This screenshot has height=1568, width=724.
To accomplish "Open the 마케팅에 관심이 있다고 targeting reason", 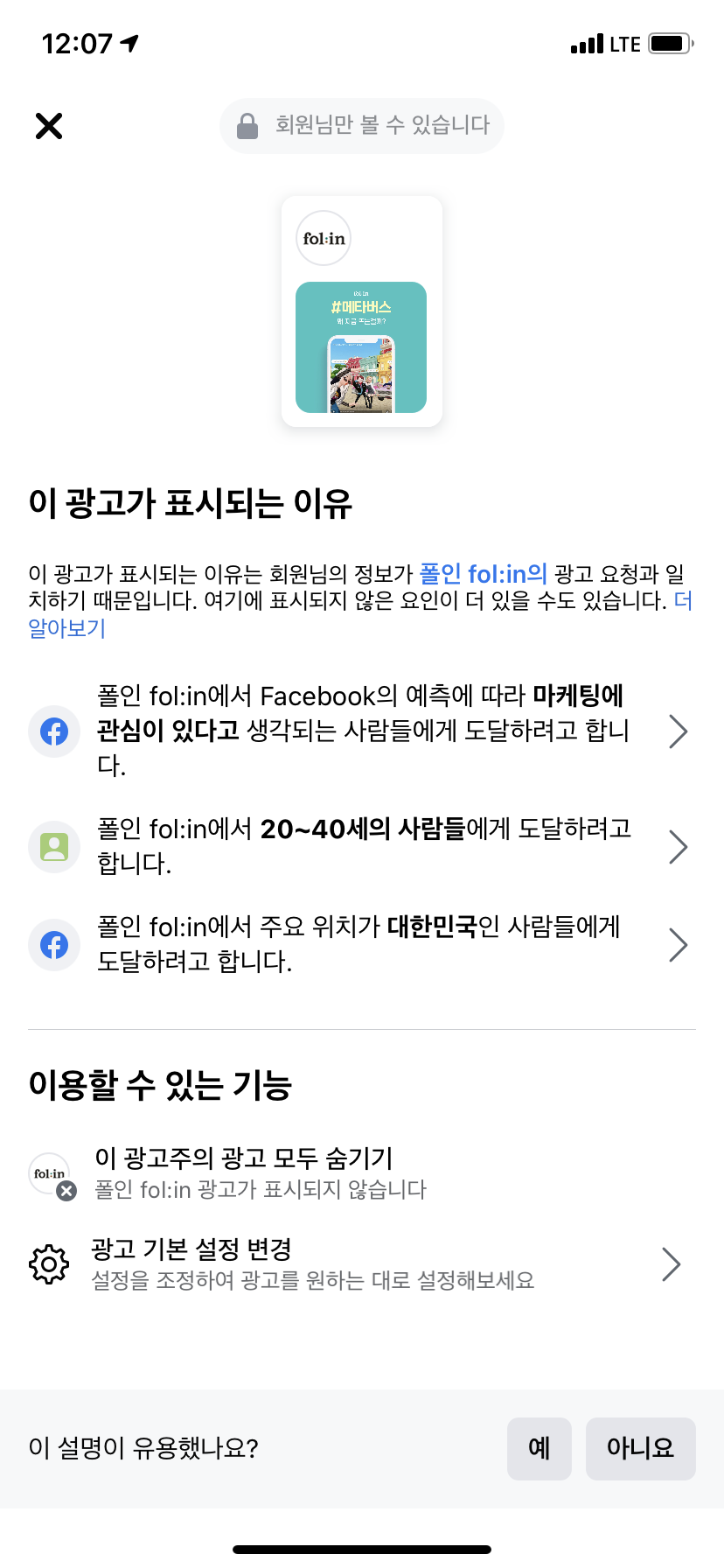I will [362, 731].
